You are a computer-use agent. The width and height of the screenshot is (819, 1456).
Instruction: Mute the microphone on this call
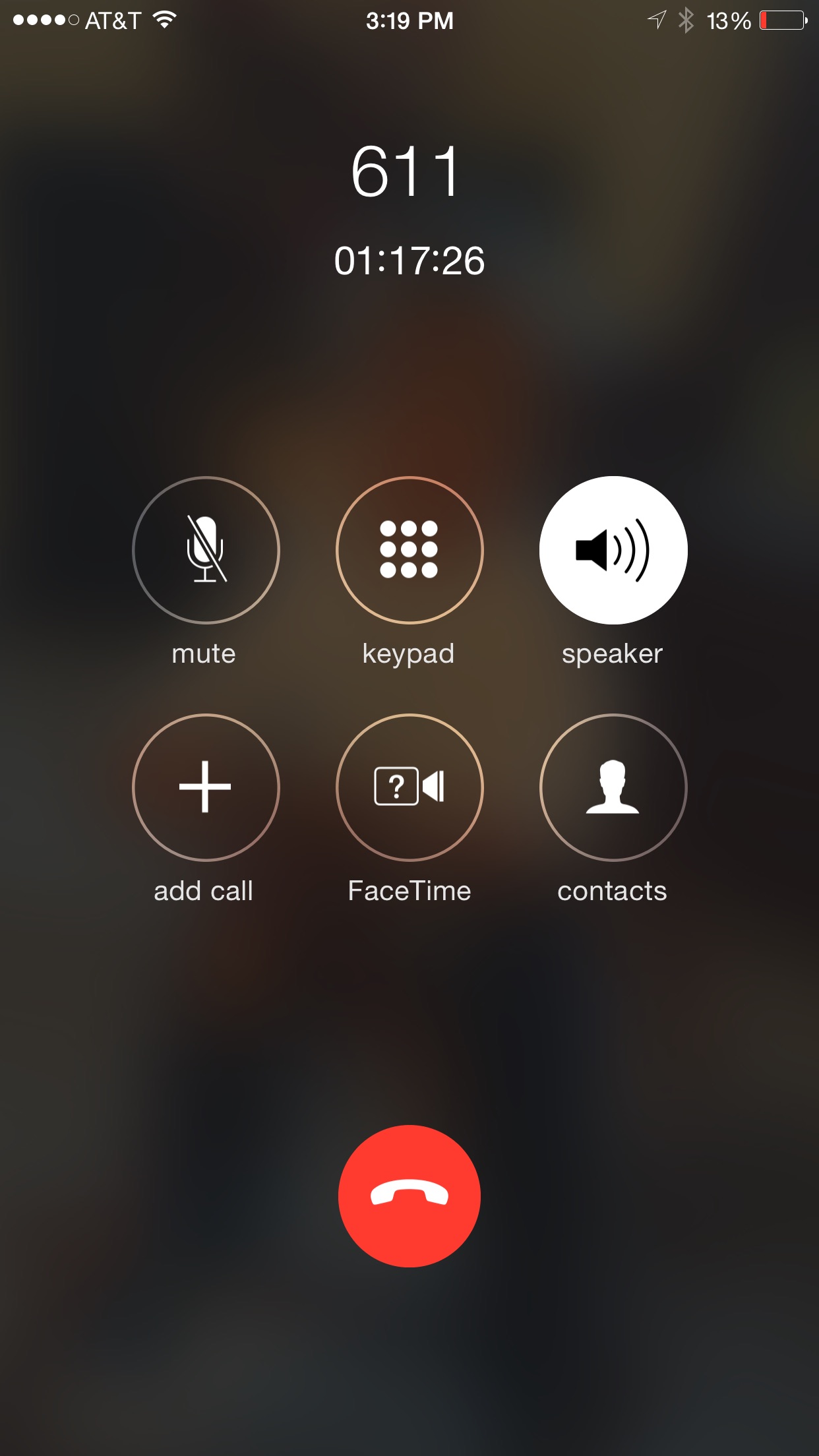point(206,550)
